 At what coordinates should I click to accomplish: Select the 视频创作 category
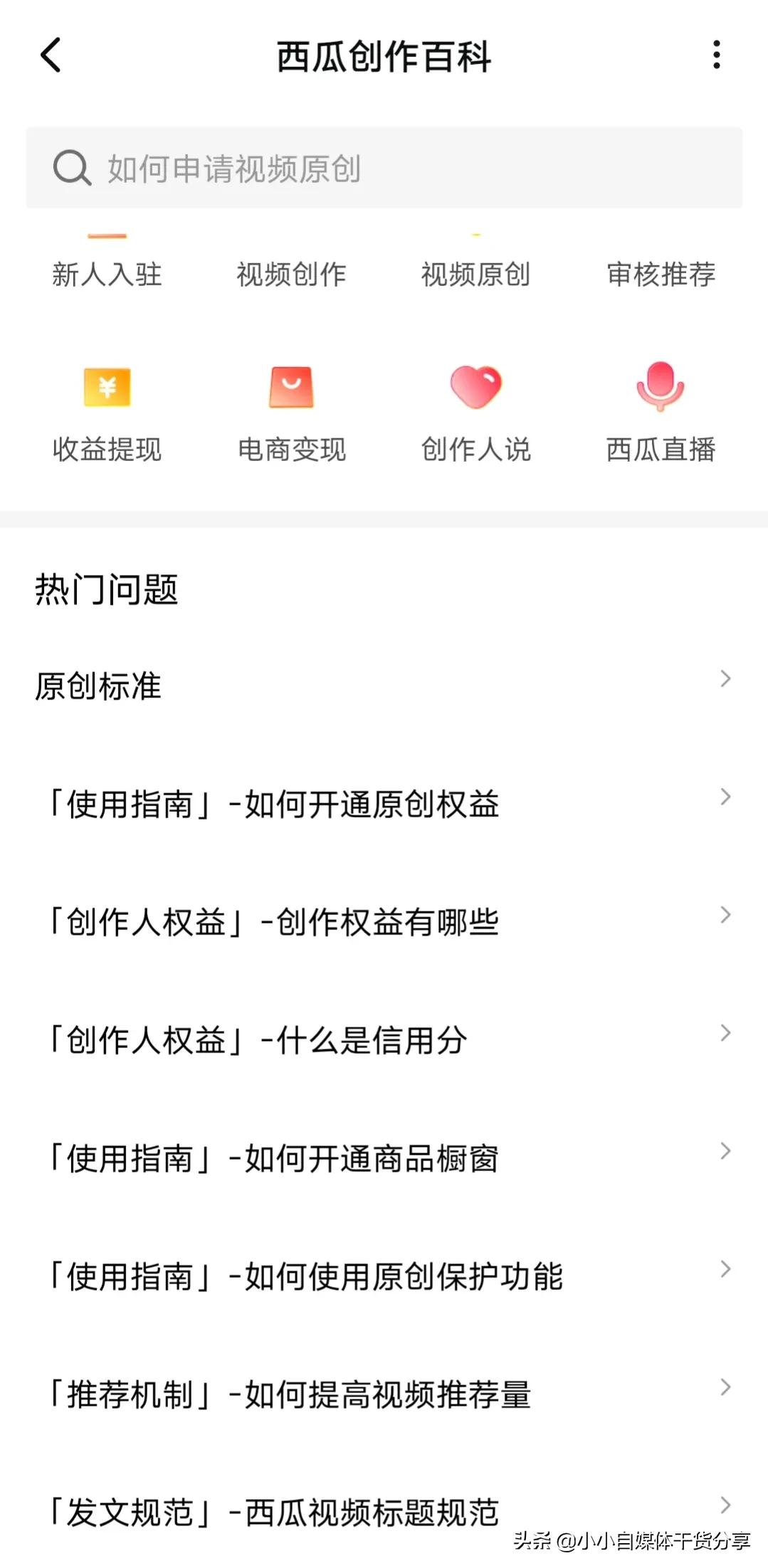(x=292, y=275)
